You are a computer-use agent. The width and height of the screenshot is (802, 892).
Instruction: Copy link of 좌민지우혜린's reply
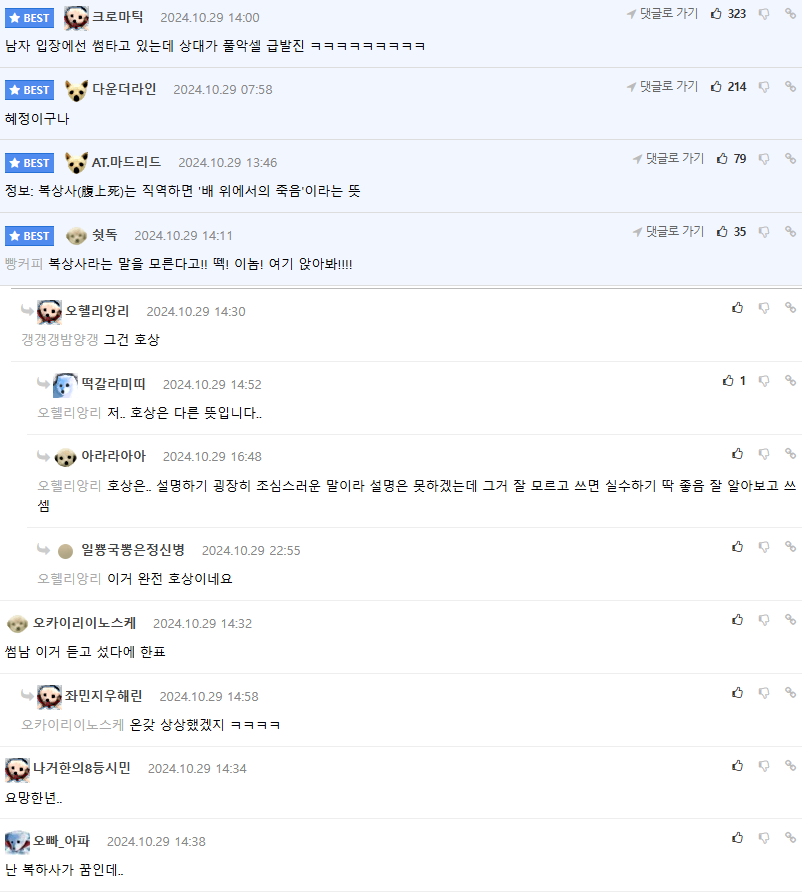790,693
